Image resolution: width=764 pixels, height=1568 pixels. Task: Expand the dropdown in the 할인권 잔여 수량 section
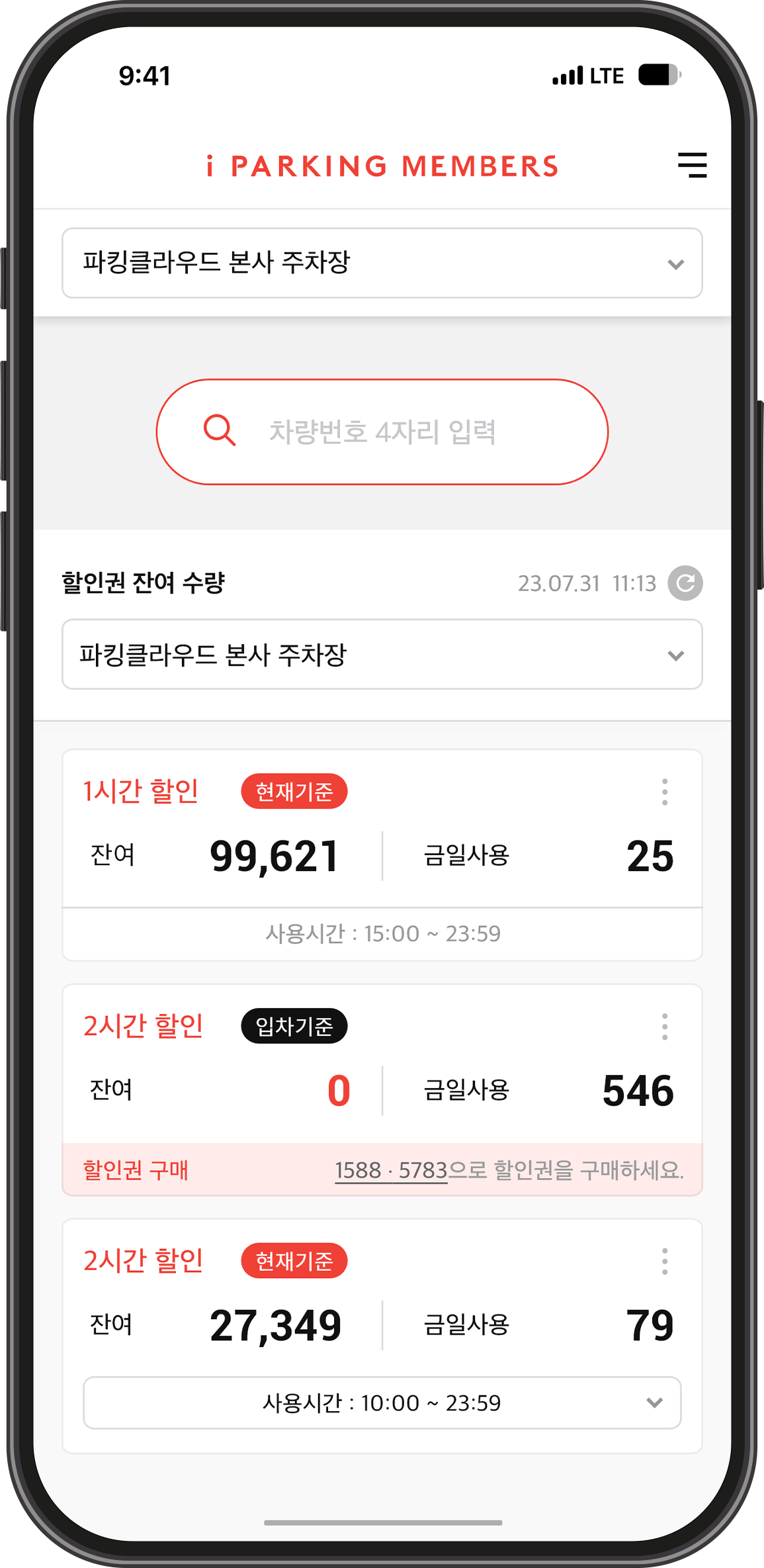click(x=382, y=655)
